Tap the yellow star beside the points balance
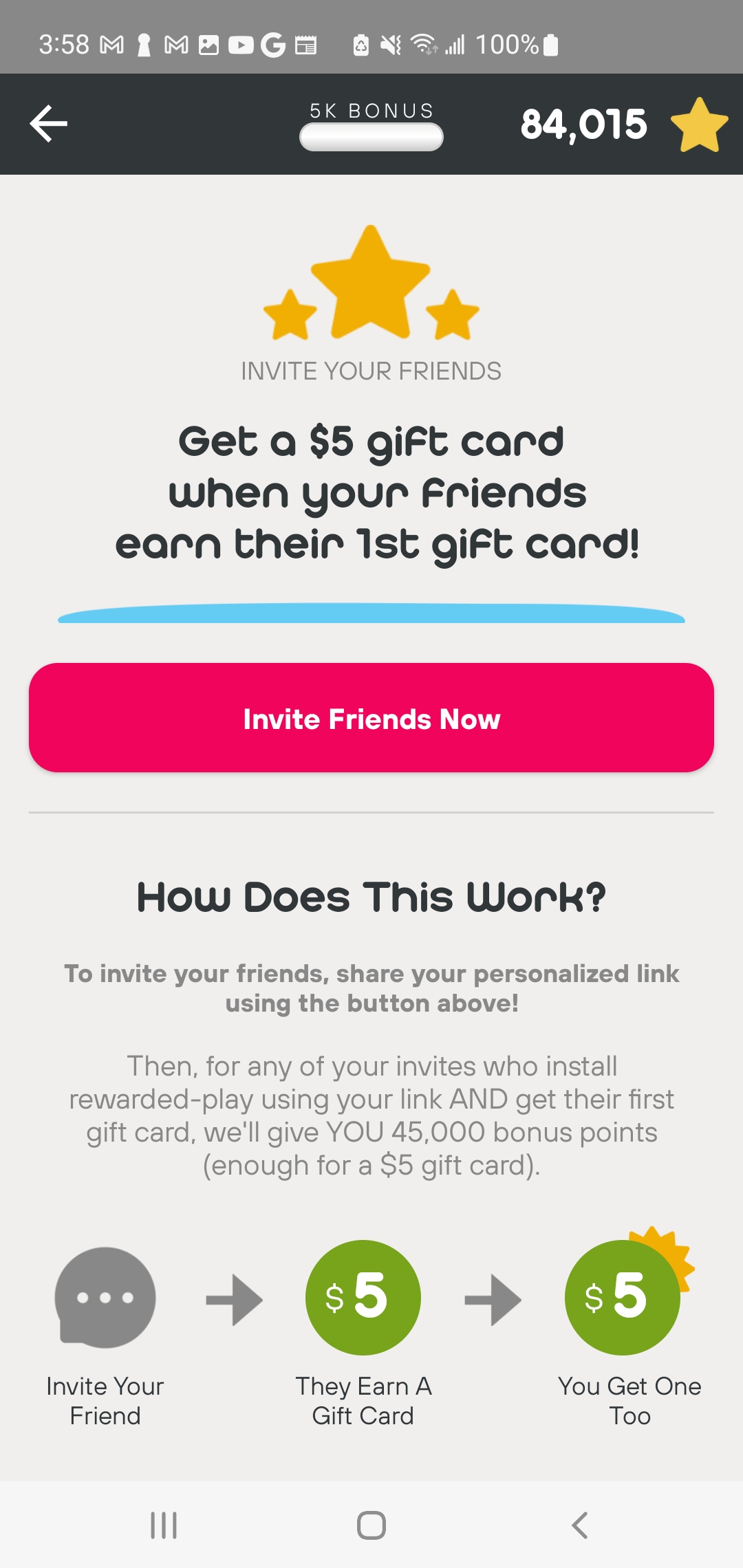The width and height of the screenshot is (743, 1568). click(x=698, y=124)
